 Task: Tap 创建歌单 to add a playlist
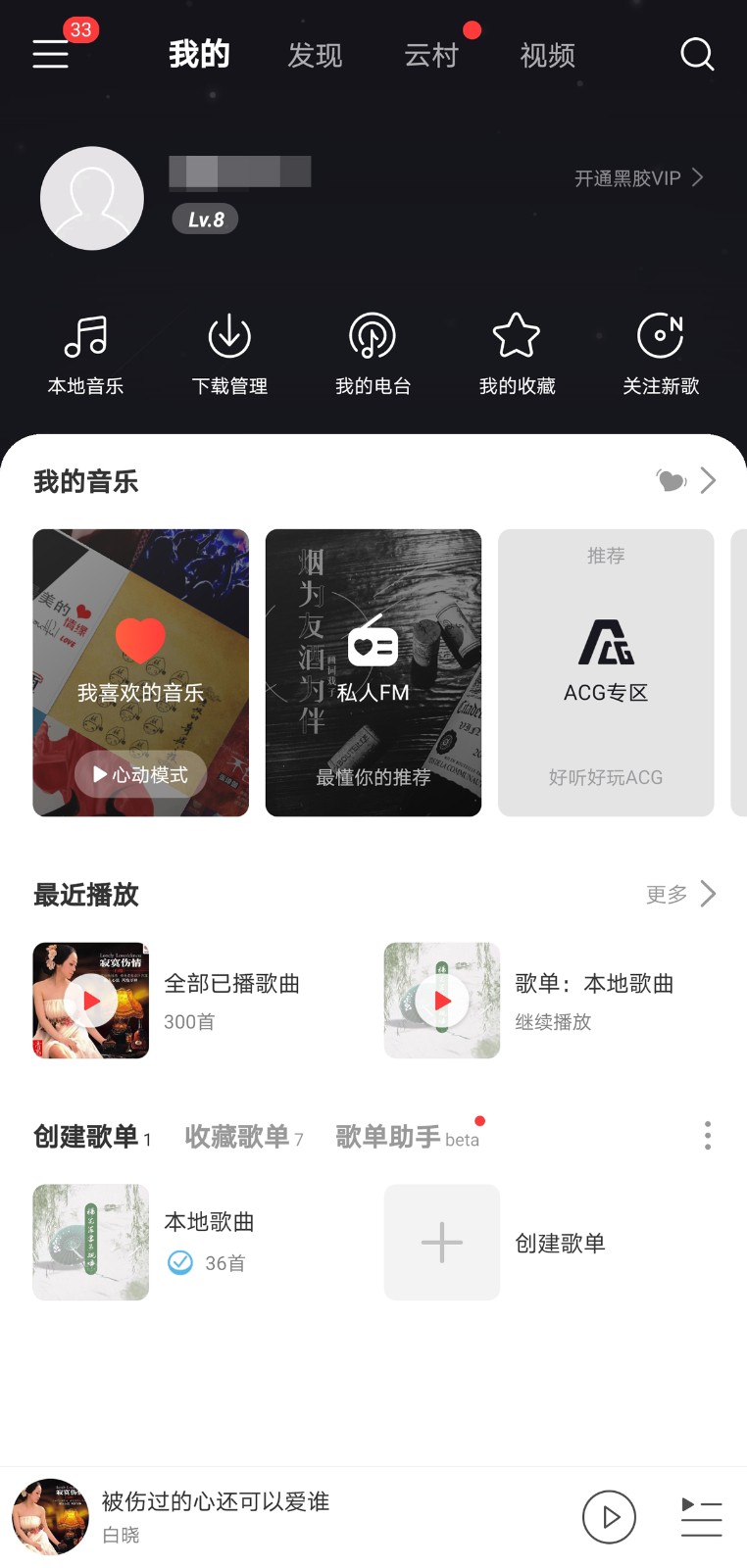[x=495, y=1243]
